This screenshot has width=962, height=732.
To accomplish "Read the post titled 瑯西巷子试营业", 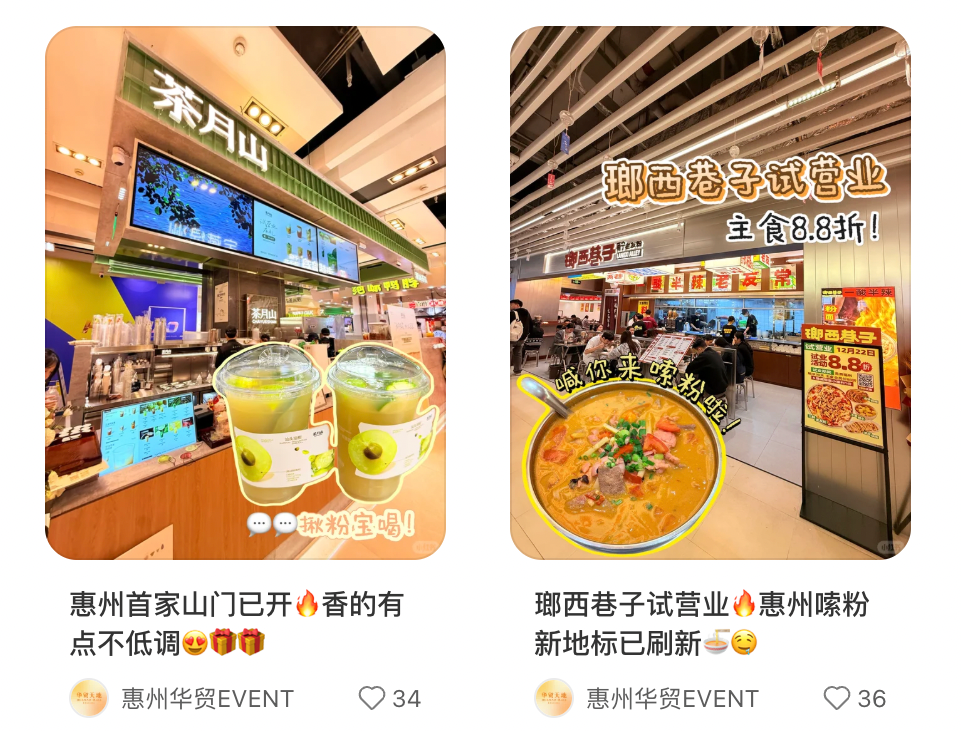I will [x=701, y=622].
